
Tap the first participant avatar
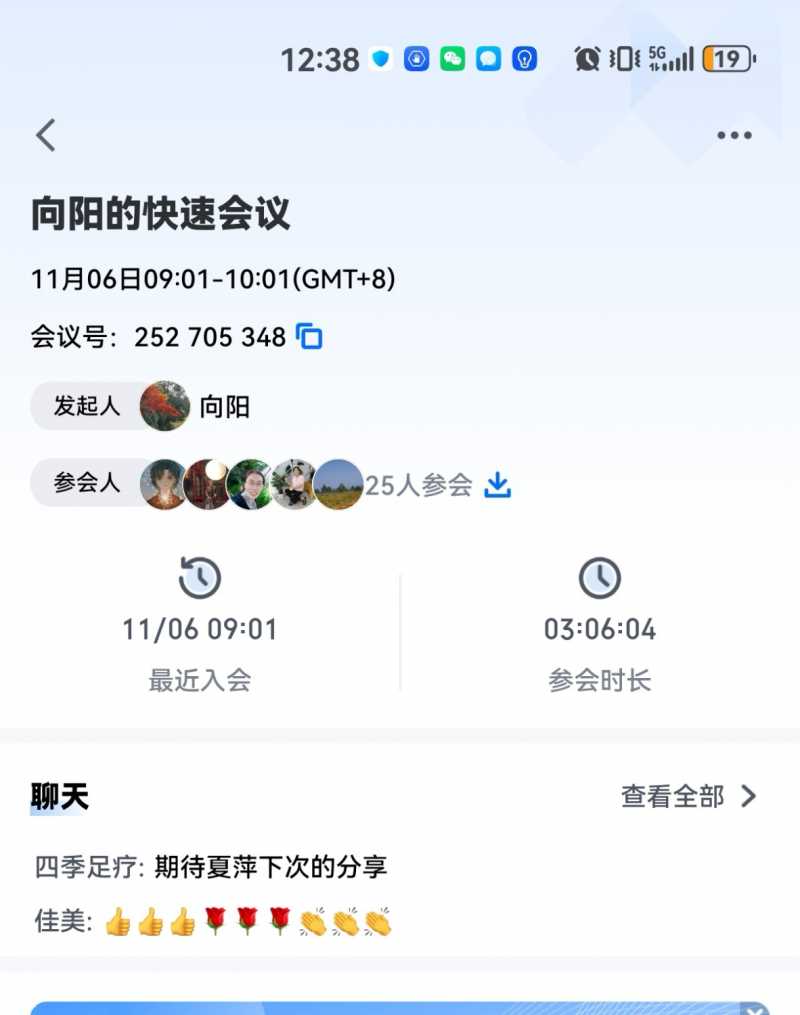click(x=163, y=483)
